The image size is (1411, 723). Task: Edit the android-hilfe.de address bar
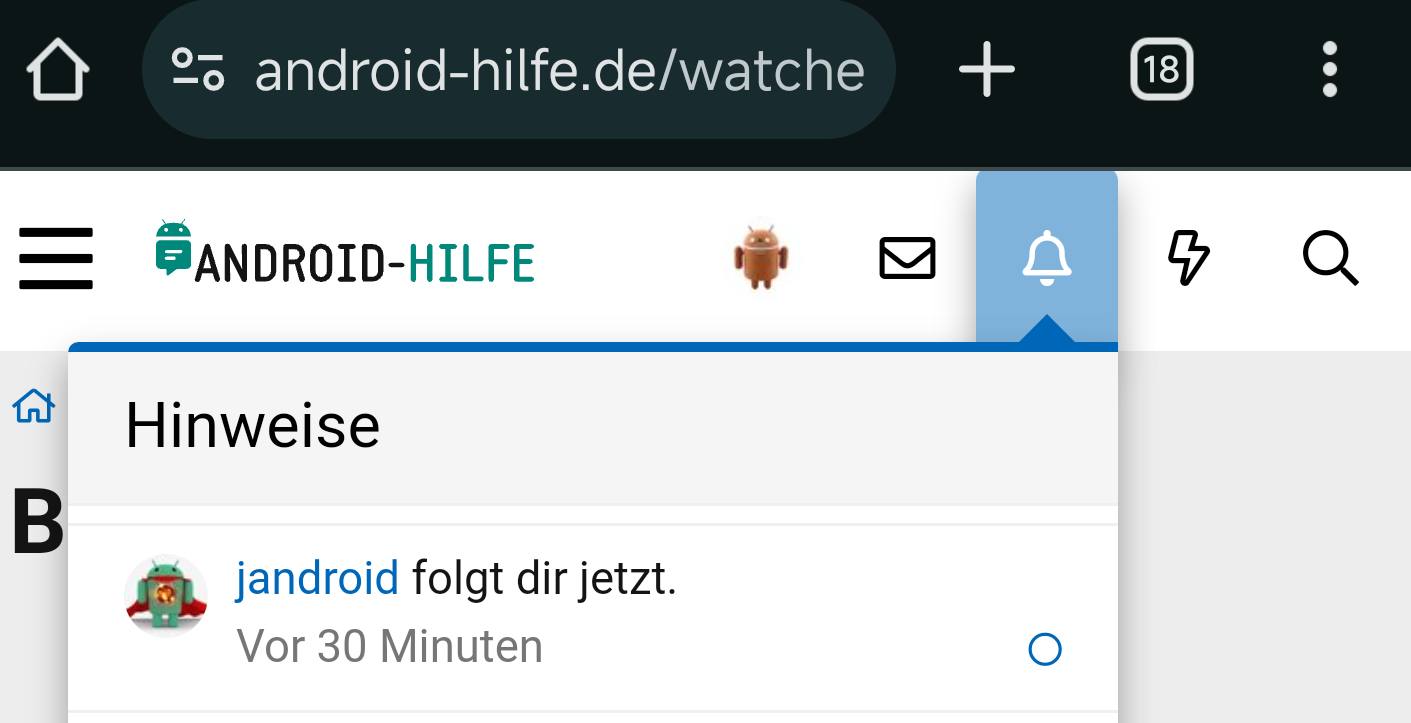(x=558, y=71)
